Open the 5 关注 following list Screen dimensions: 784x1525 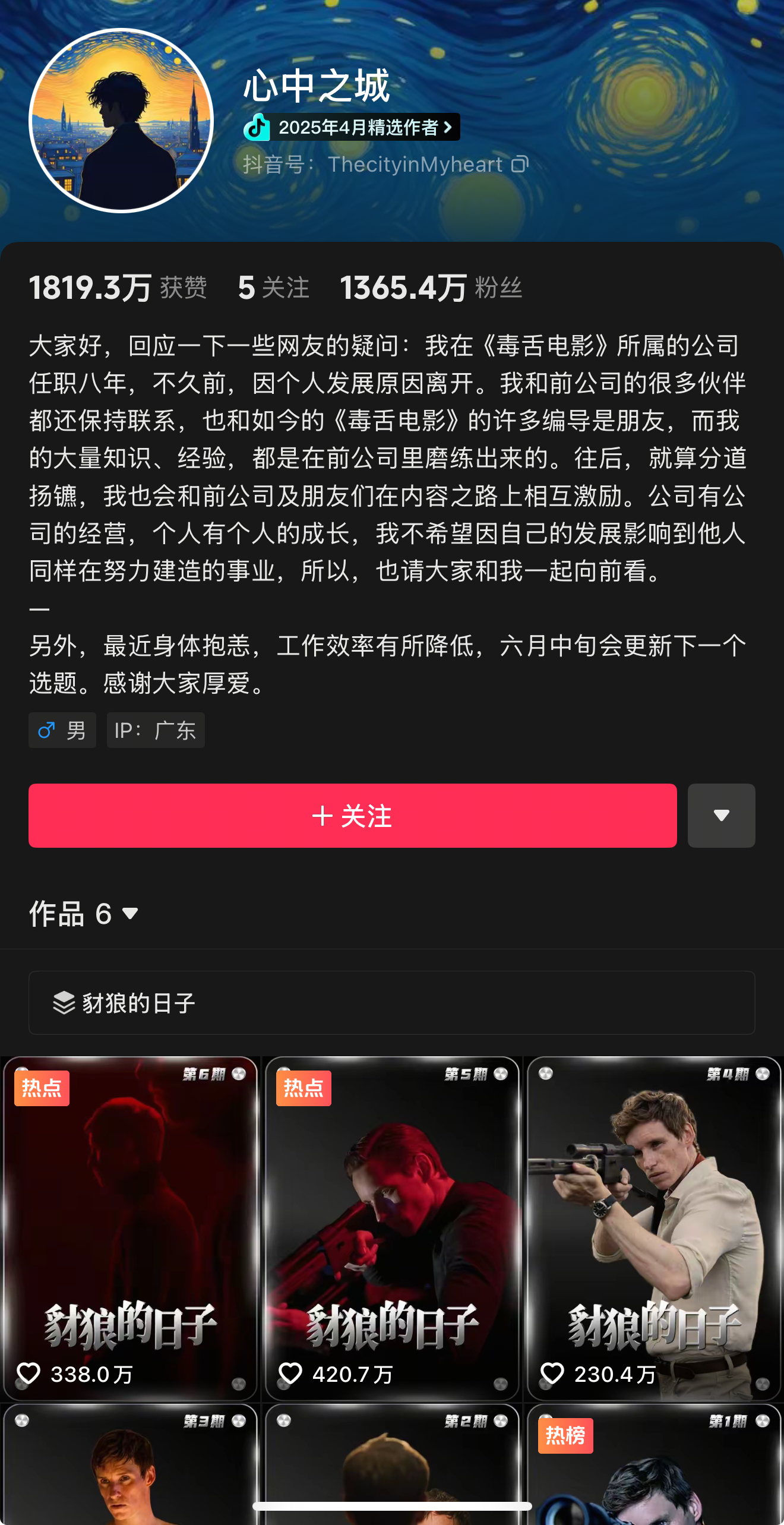click(x=273, y=288)
